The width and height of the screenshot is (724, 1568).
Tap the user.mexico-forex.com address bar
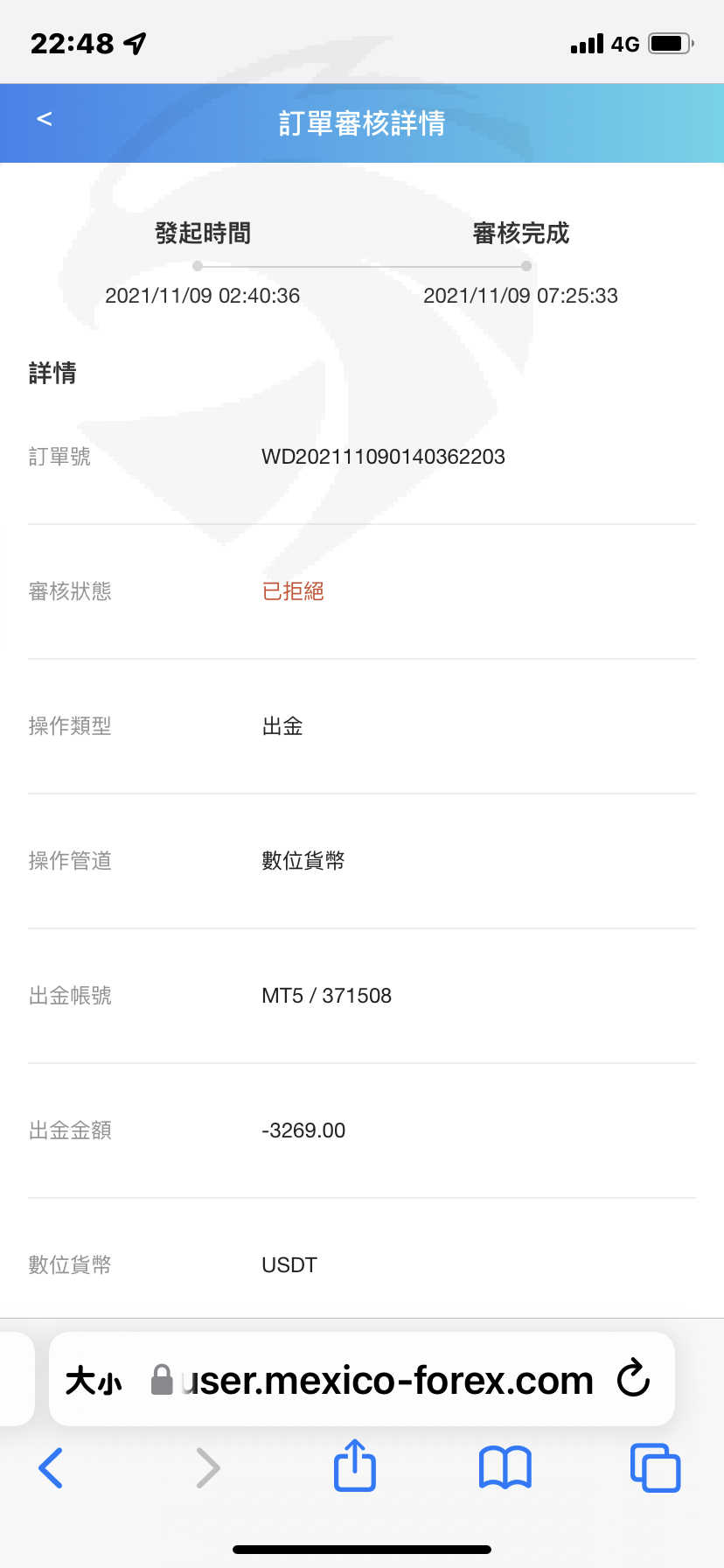tap(373, 1381)
